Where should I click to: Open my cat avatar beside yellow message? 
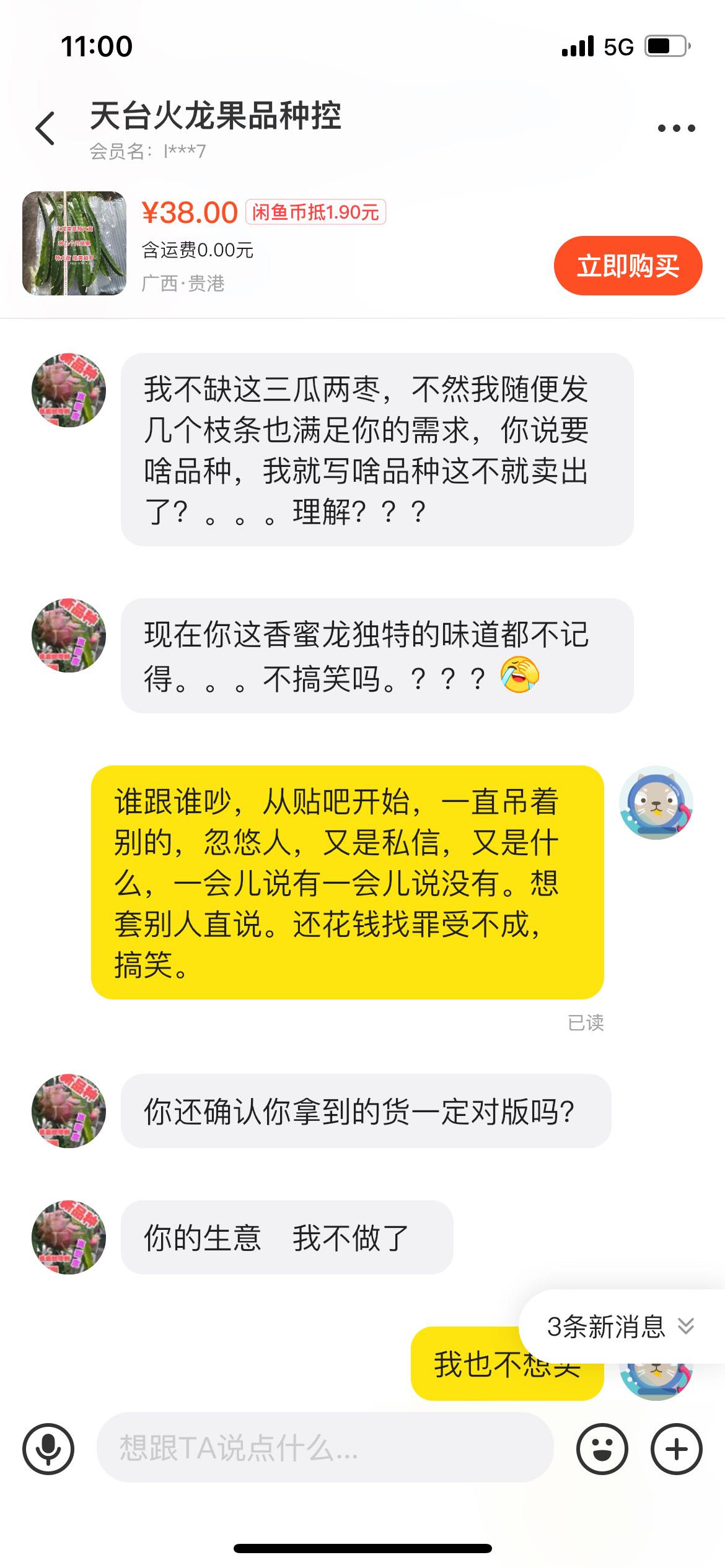pos(656,803)
